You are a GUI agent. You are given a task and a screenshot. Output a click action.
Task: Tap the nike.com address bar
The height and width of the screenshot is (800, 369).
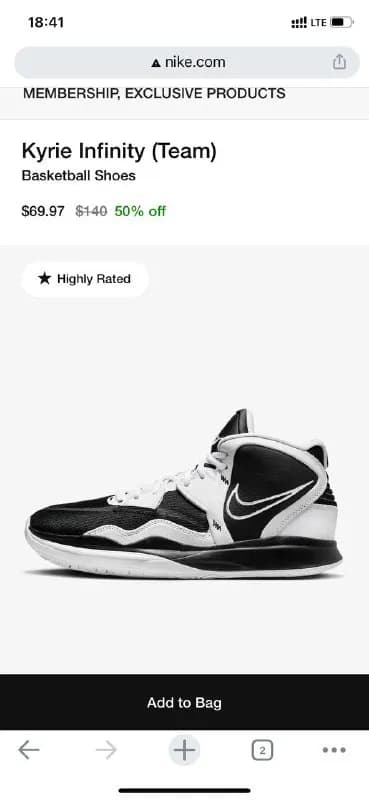(x=187, y=63)
